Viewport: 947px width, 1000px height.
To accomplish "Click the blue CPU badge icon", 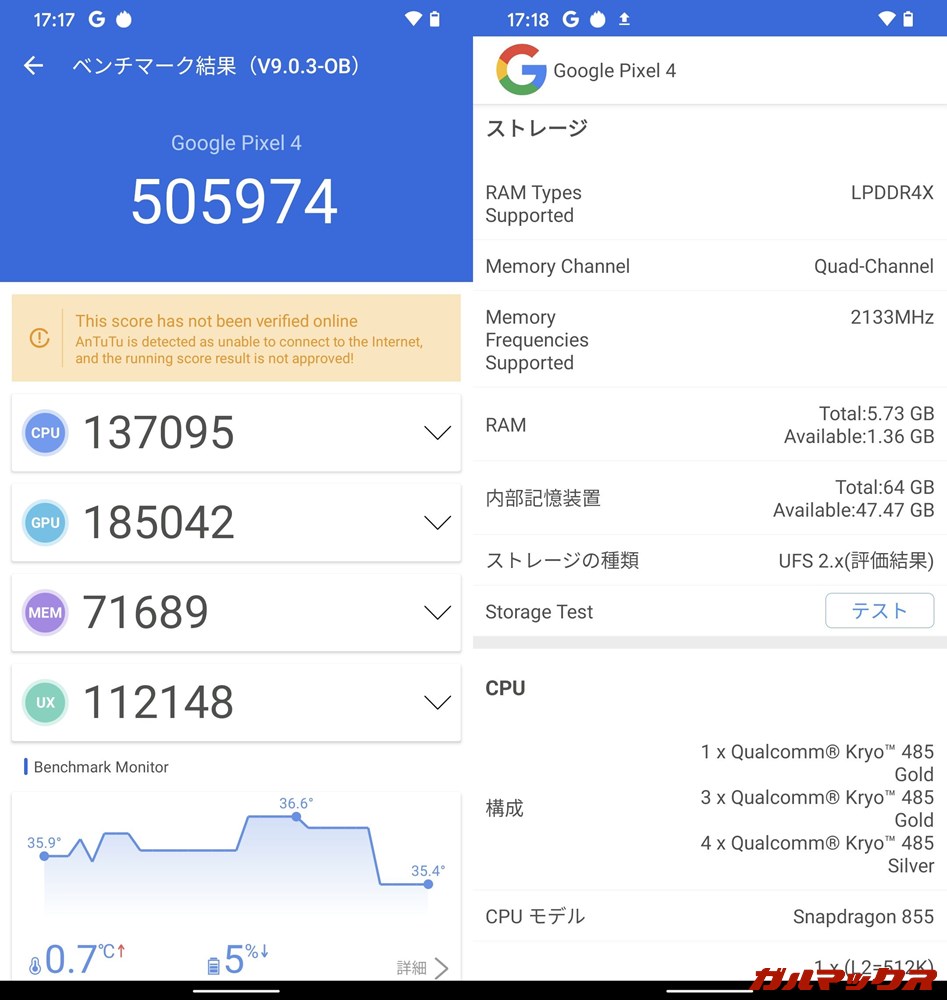I will tap(45, 432).
